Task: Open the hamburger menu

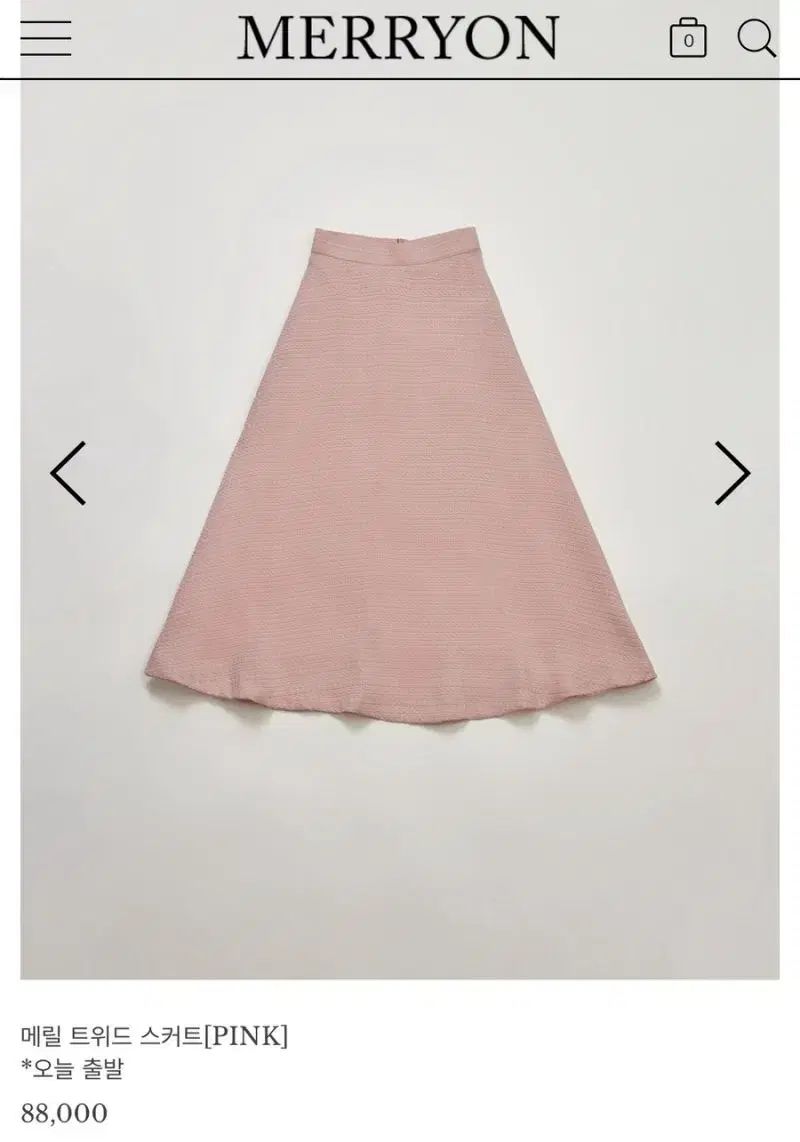Action: 45,37
